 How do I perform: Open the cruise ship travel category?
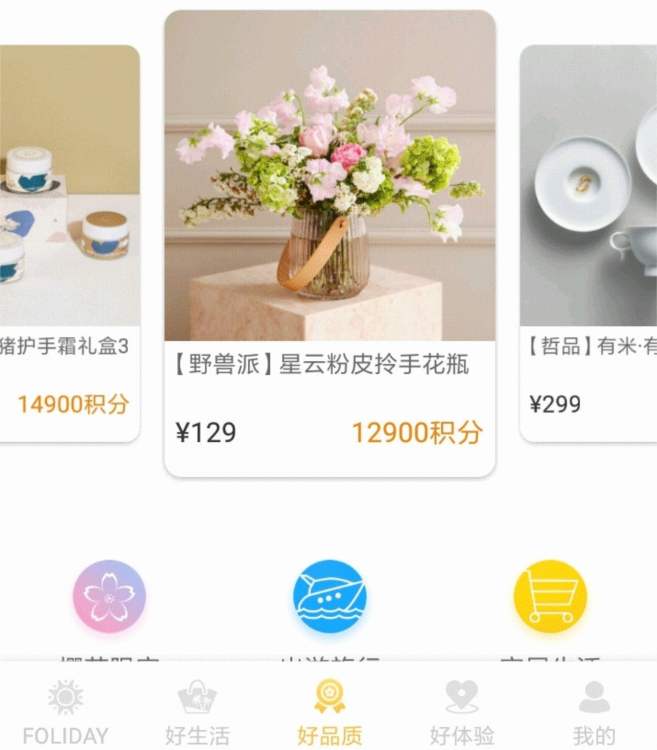tap(329, 597)
